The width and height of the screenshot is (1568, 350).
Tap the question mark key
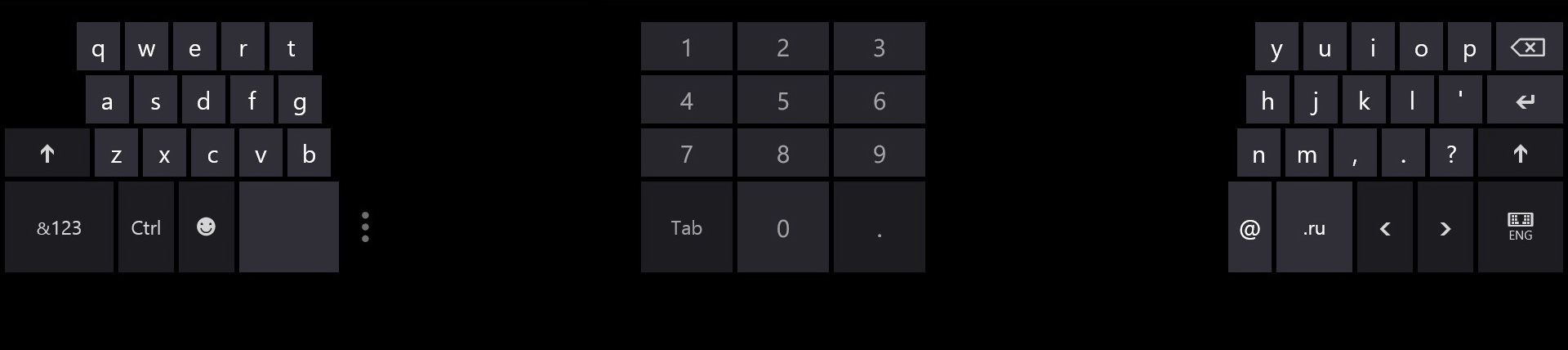1451,153
